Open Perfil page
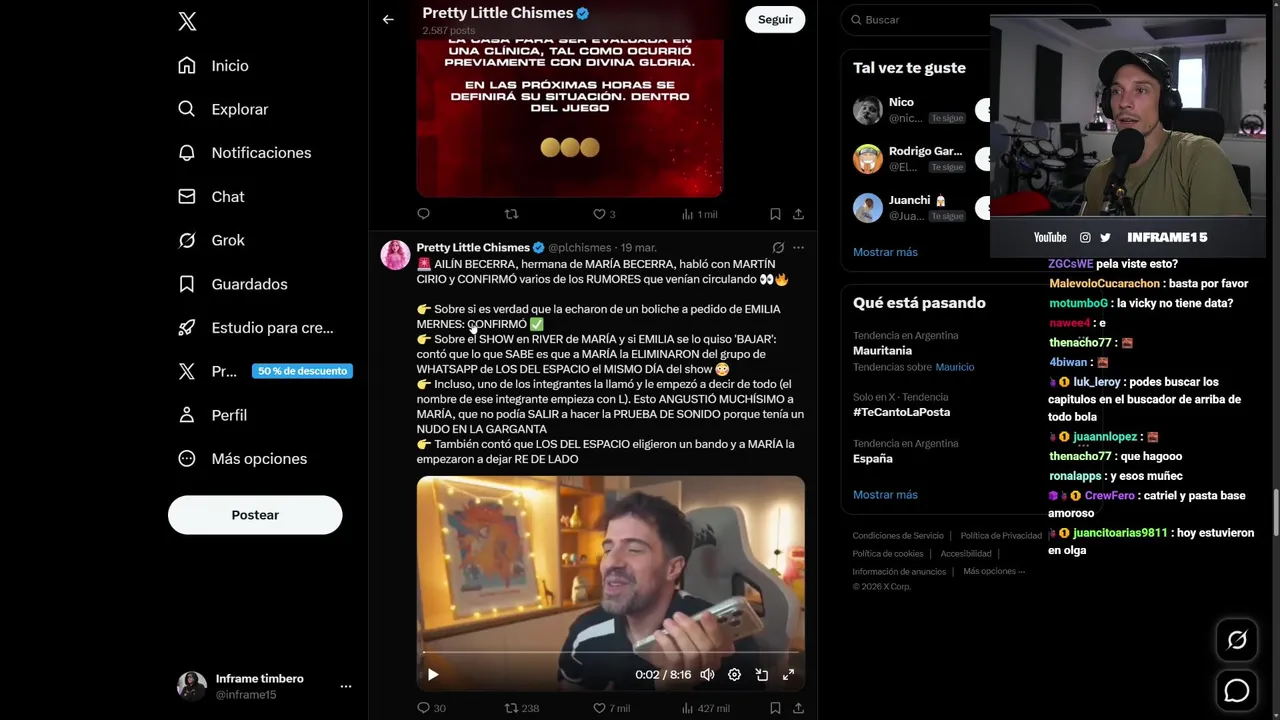Screen dimensions: 1280x720 (228, 415)
